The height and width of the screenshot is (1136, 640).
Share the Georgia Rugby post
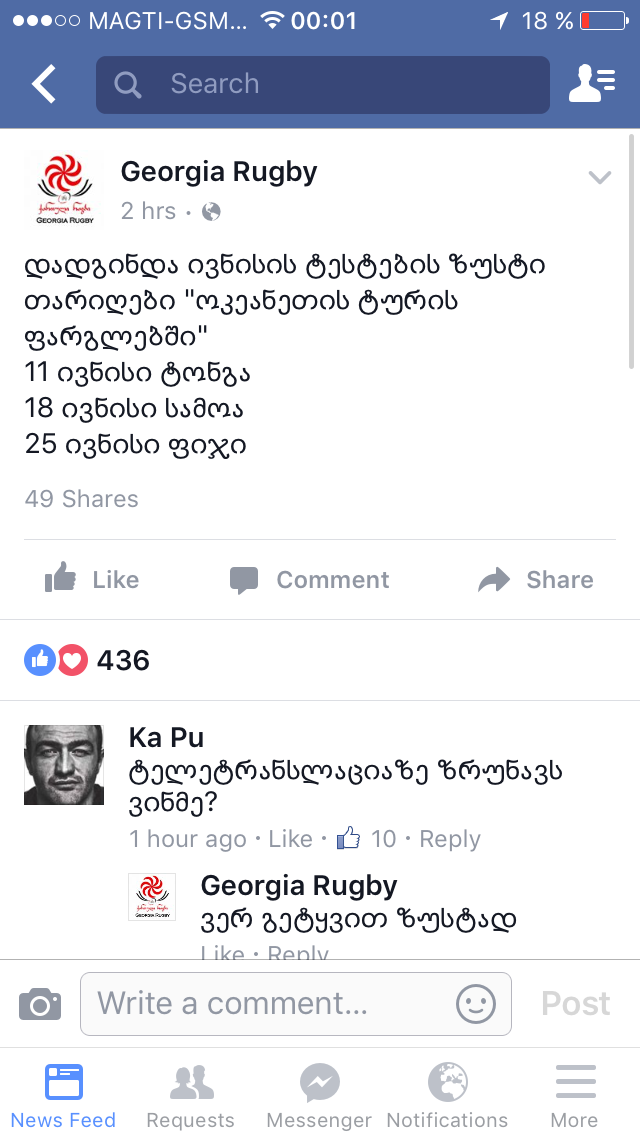coord(536,579)
